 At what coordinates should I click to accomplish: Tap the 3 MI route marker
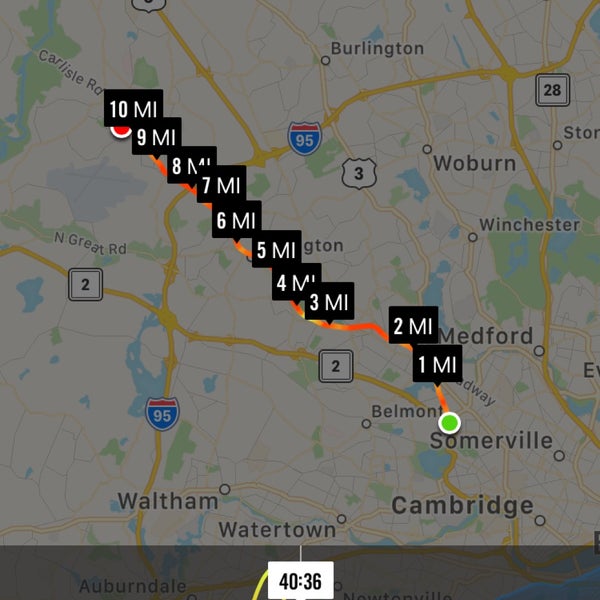(x=329, y=302)
